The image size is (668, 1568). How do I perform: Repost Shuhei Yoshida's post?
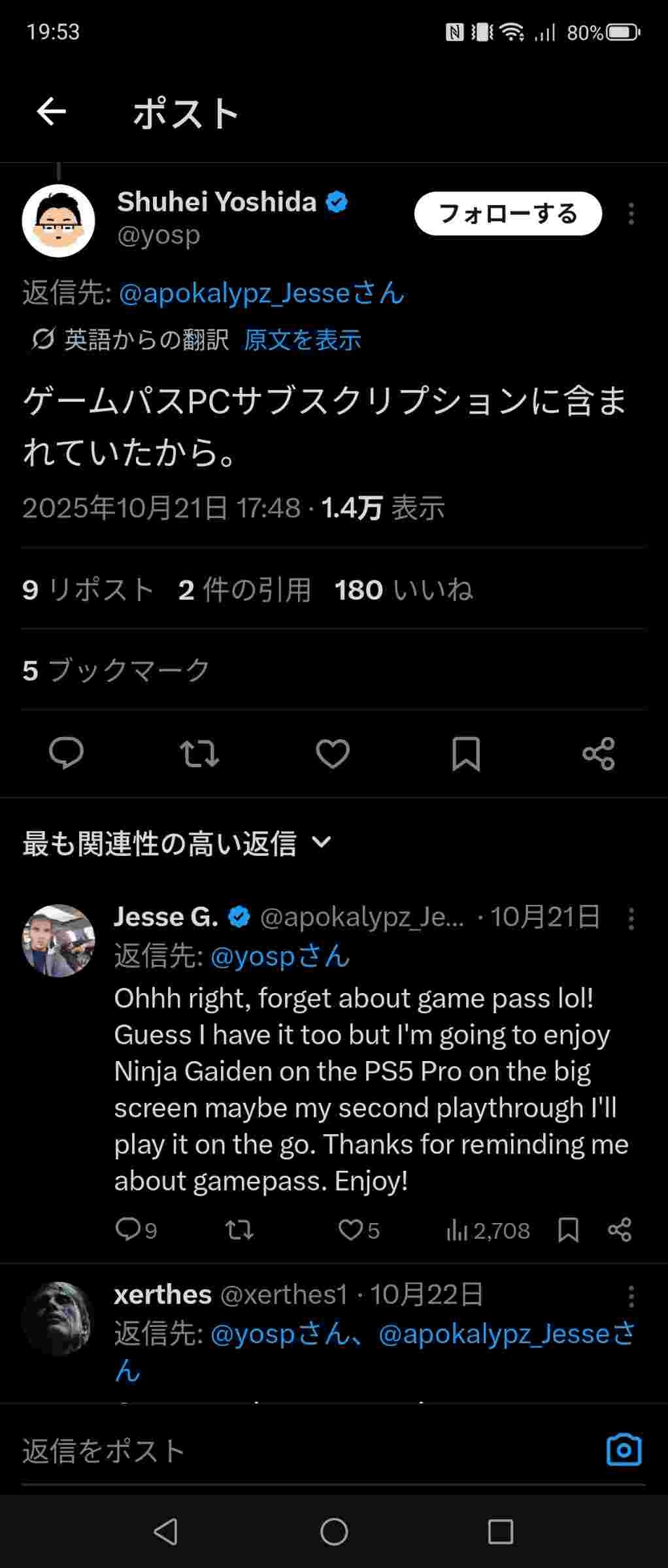[199, 753]
